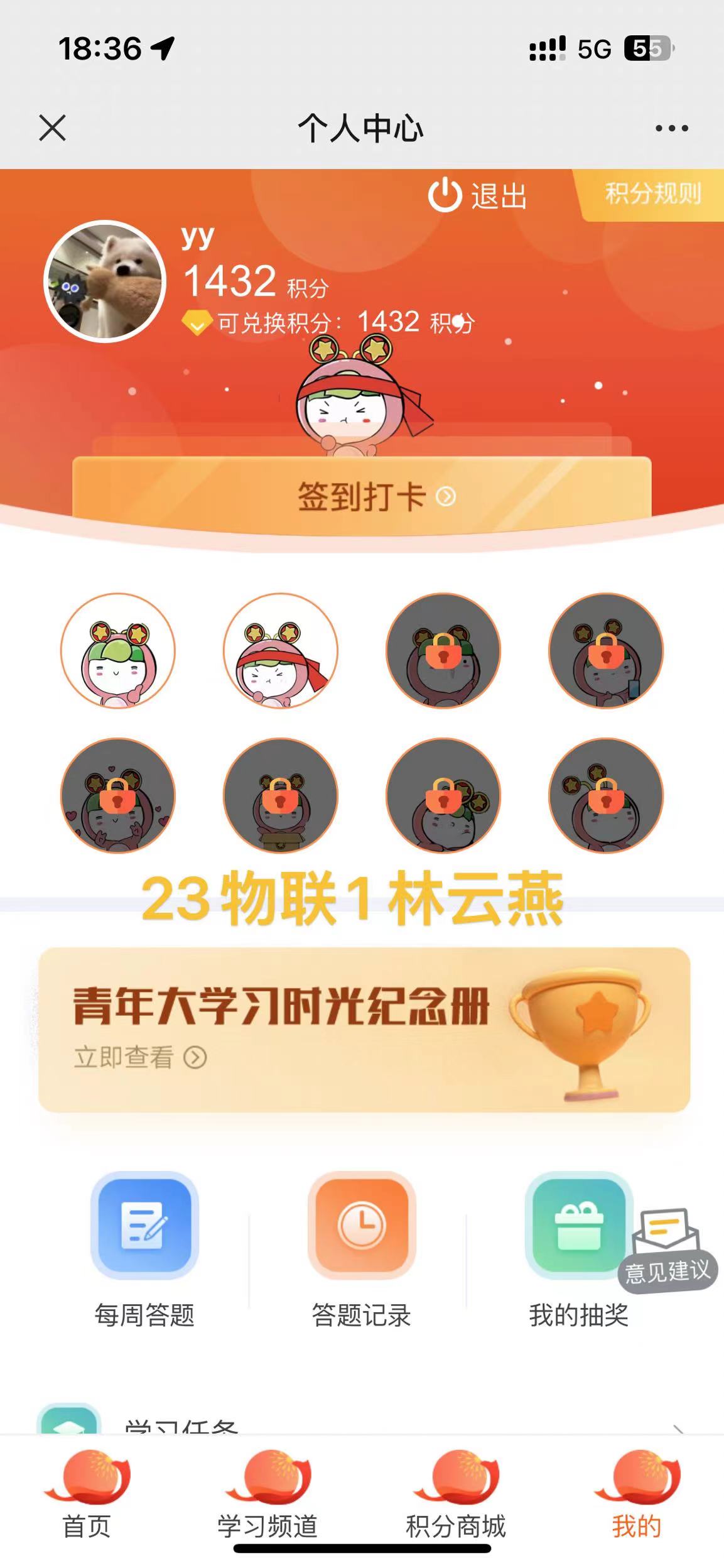Select the first unlocked mascot avatar

(x=118, y=650)
